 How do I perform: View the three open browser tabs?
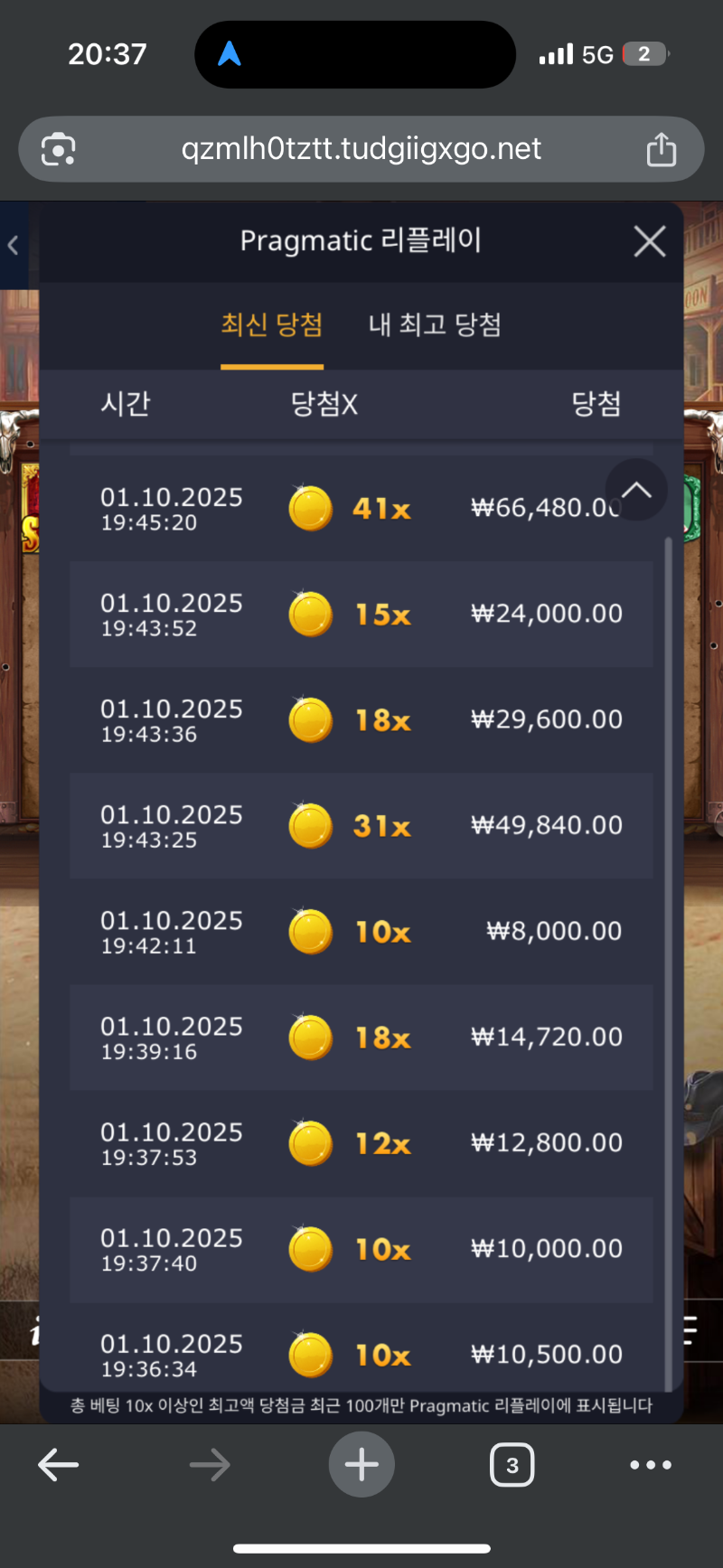512,1465
